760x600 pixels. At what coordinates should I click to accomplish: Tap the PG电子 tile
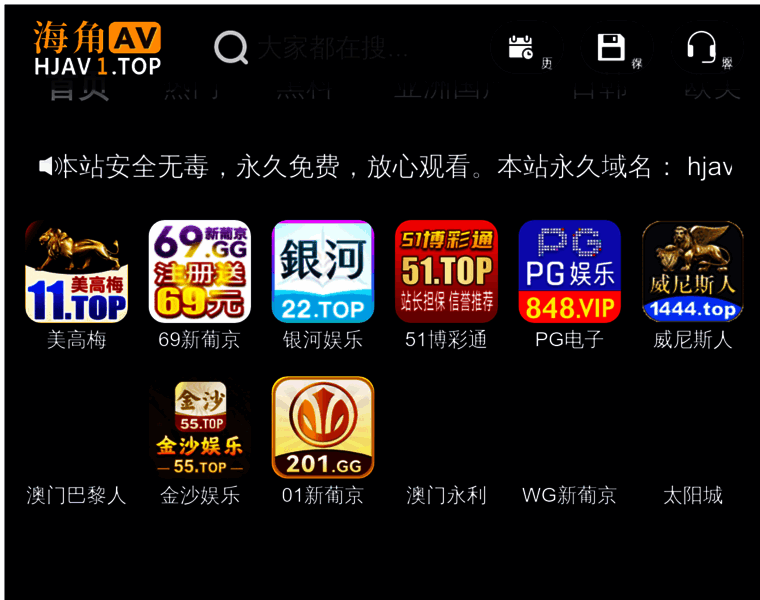click(x=569, y=272)
